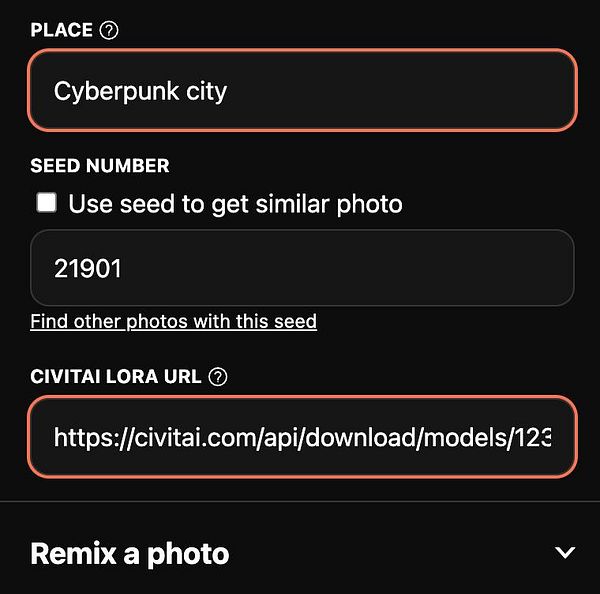Tap the Place field containing Cyberpunk city

tap(302, 91)
